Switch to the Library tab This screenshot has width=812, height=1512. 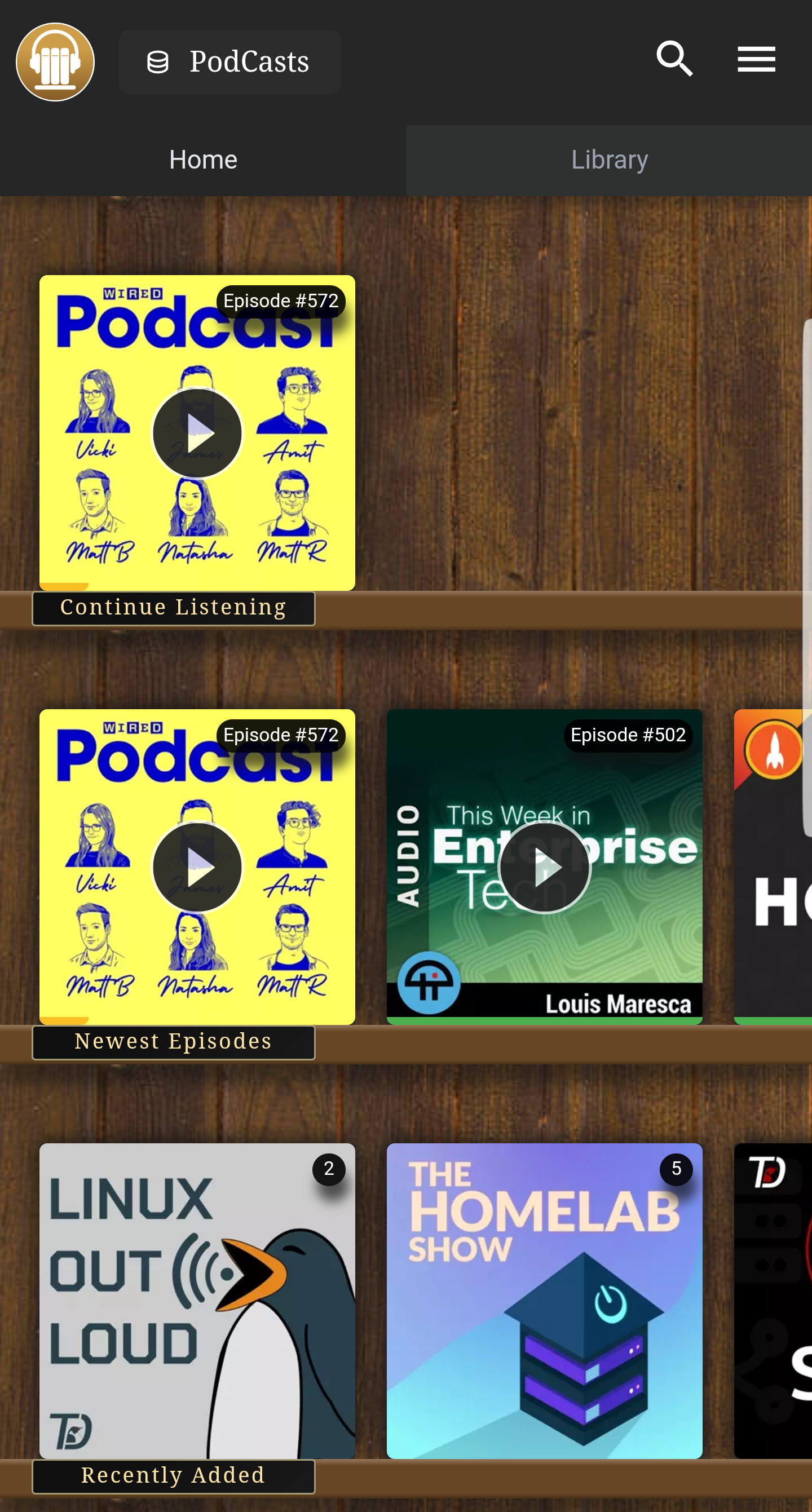(610, 160)
